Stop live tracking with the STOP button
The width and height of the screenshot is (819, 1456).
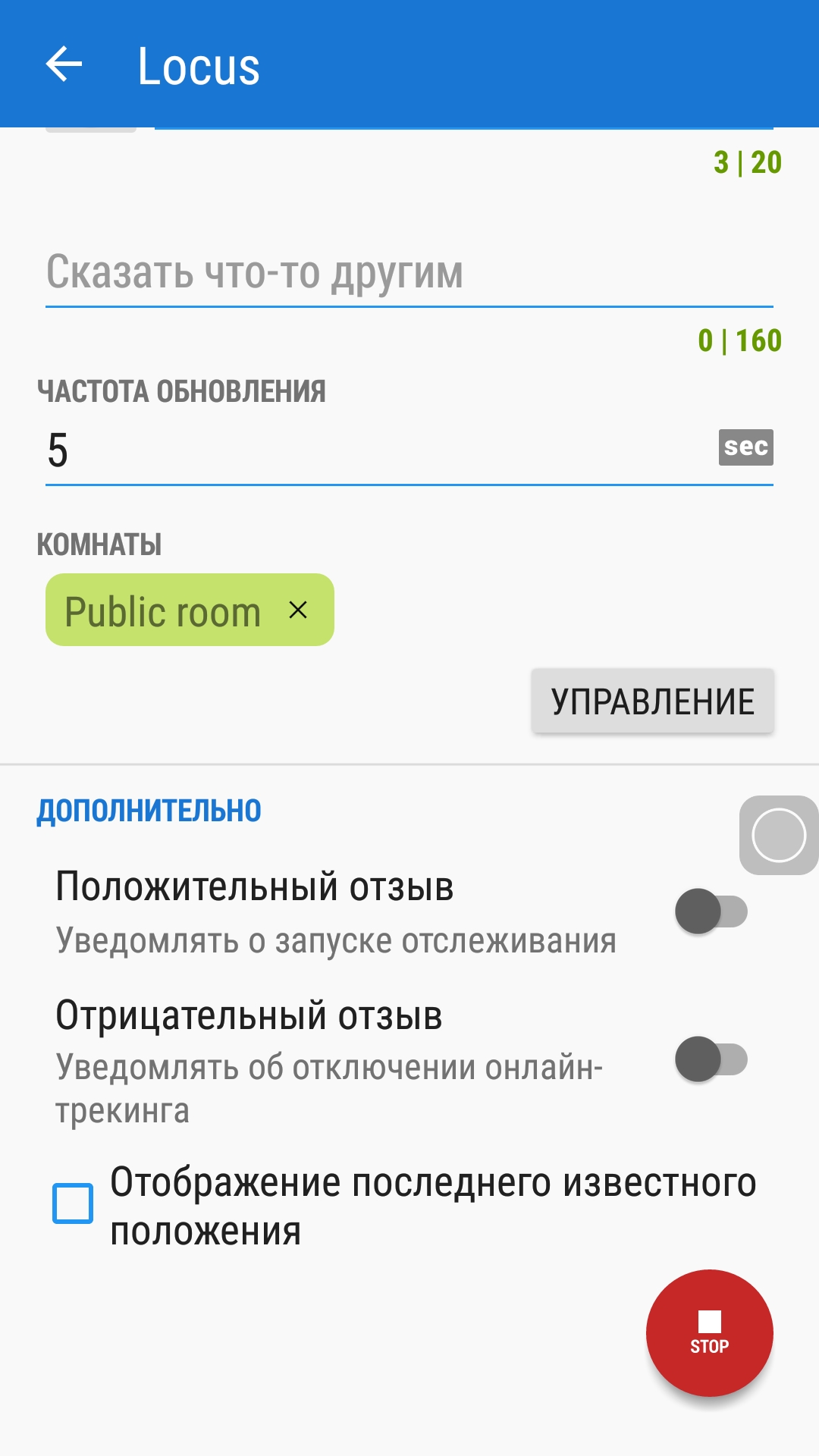709,1332
